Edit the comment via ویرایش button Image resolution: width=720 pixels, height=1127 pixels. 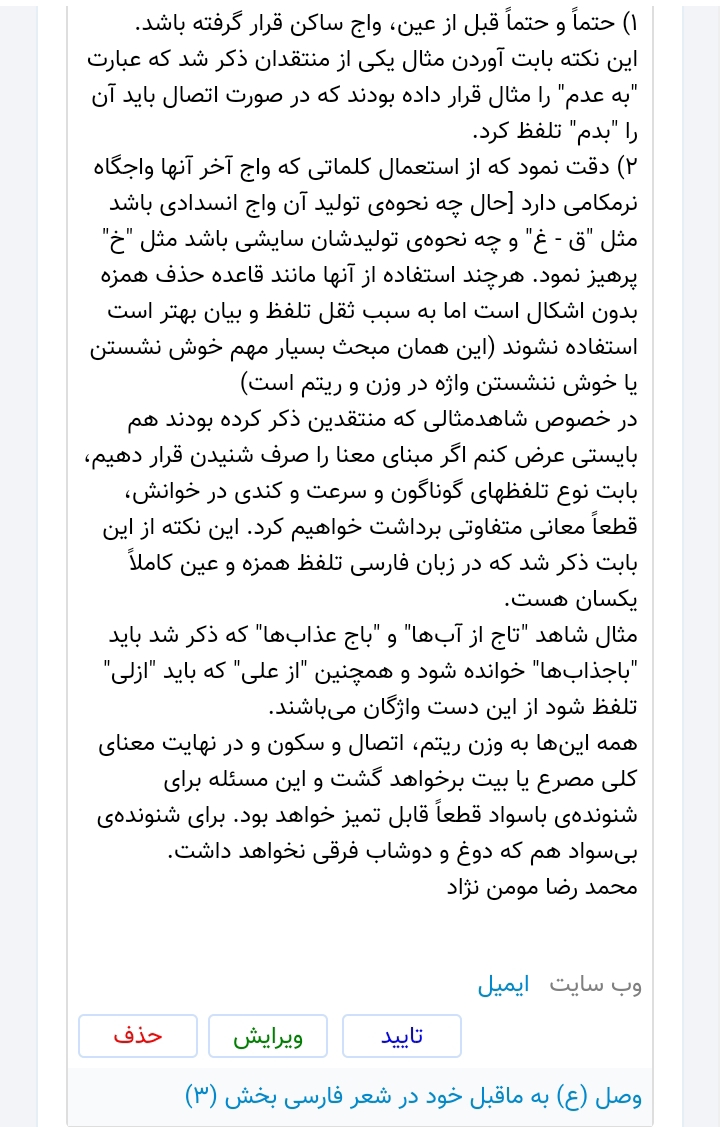(x=268, y=1036)
